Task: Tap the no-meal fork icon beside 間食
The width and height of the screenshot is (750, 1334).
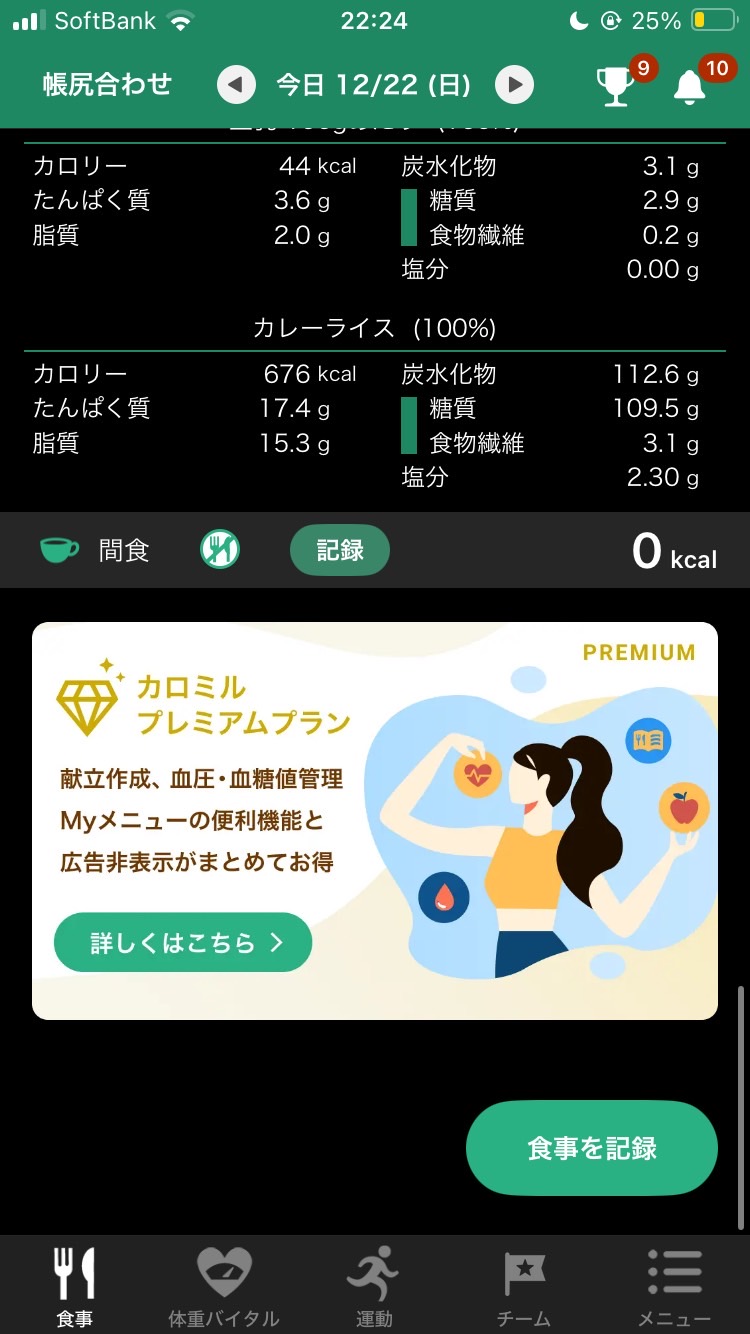Action: (220, 550)
